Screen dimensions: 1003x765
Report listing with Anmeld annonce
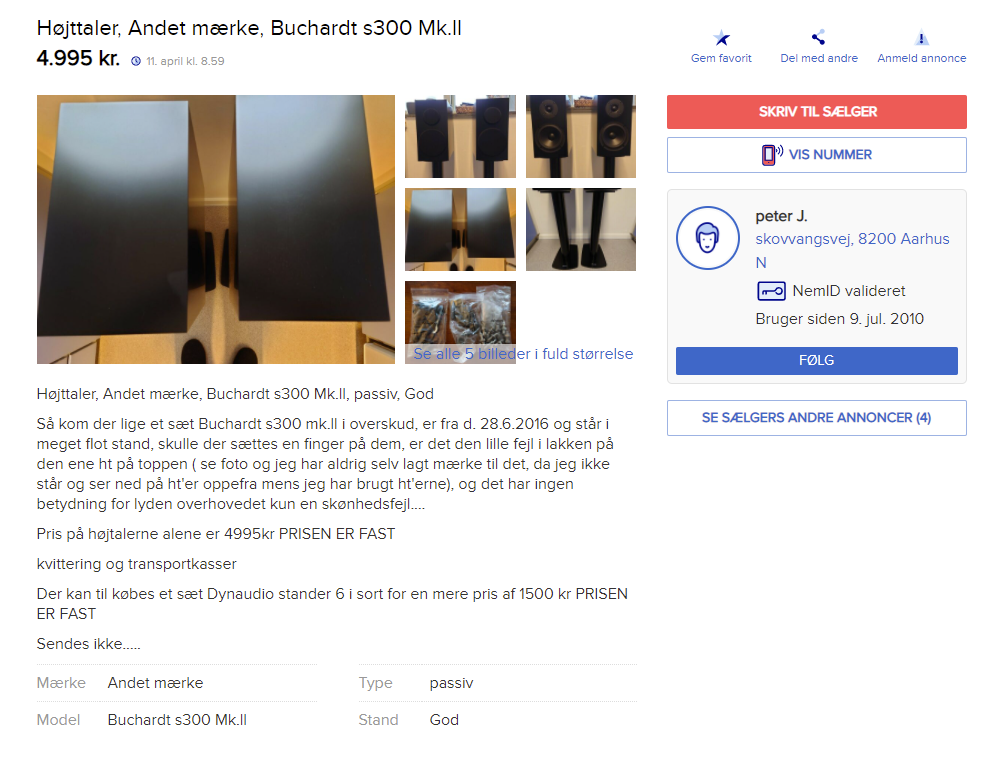[921, 47]
